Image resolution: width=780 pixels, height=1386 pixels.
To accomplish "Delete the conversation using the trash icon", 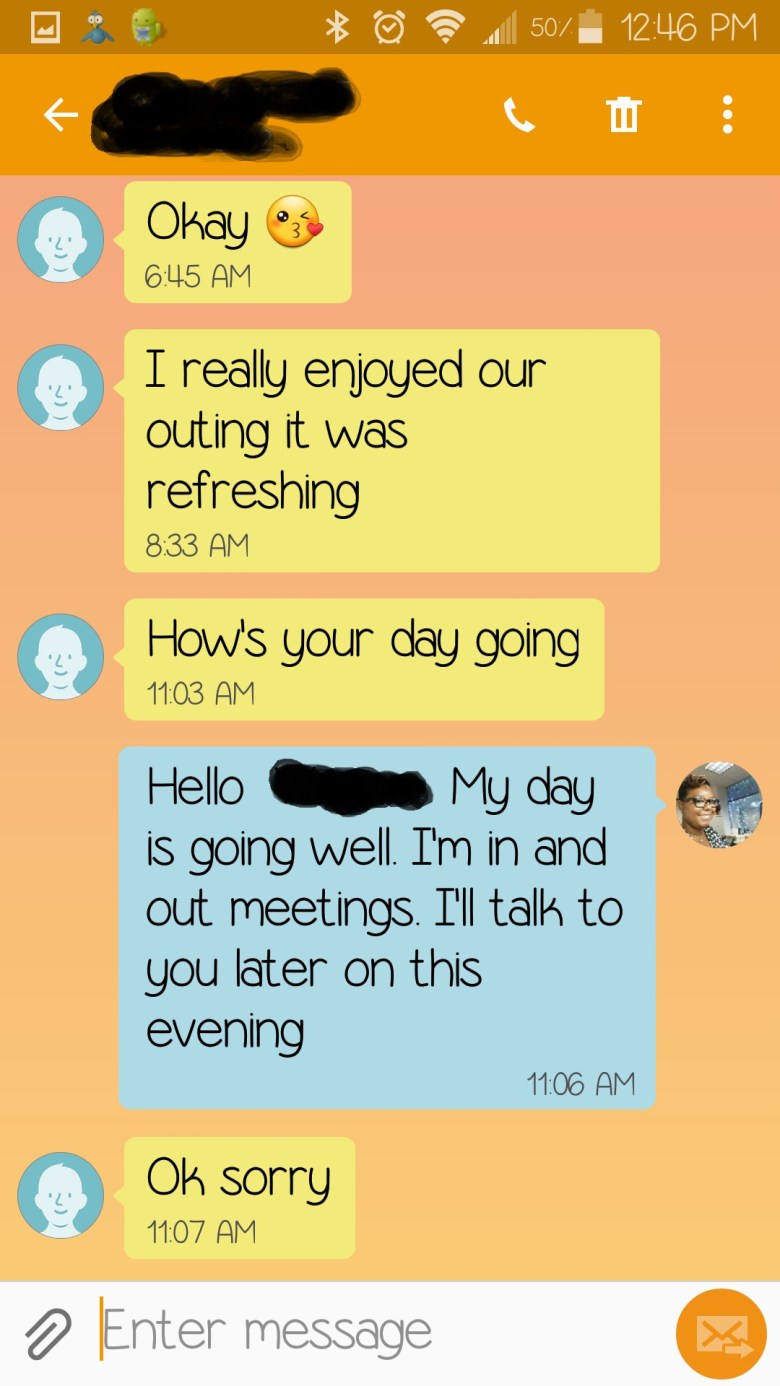I will (x=623, y=114).
